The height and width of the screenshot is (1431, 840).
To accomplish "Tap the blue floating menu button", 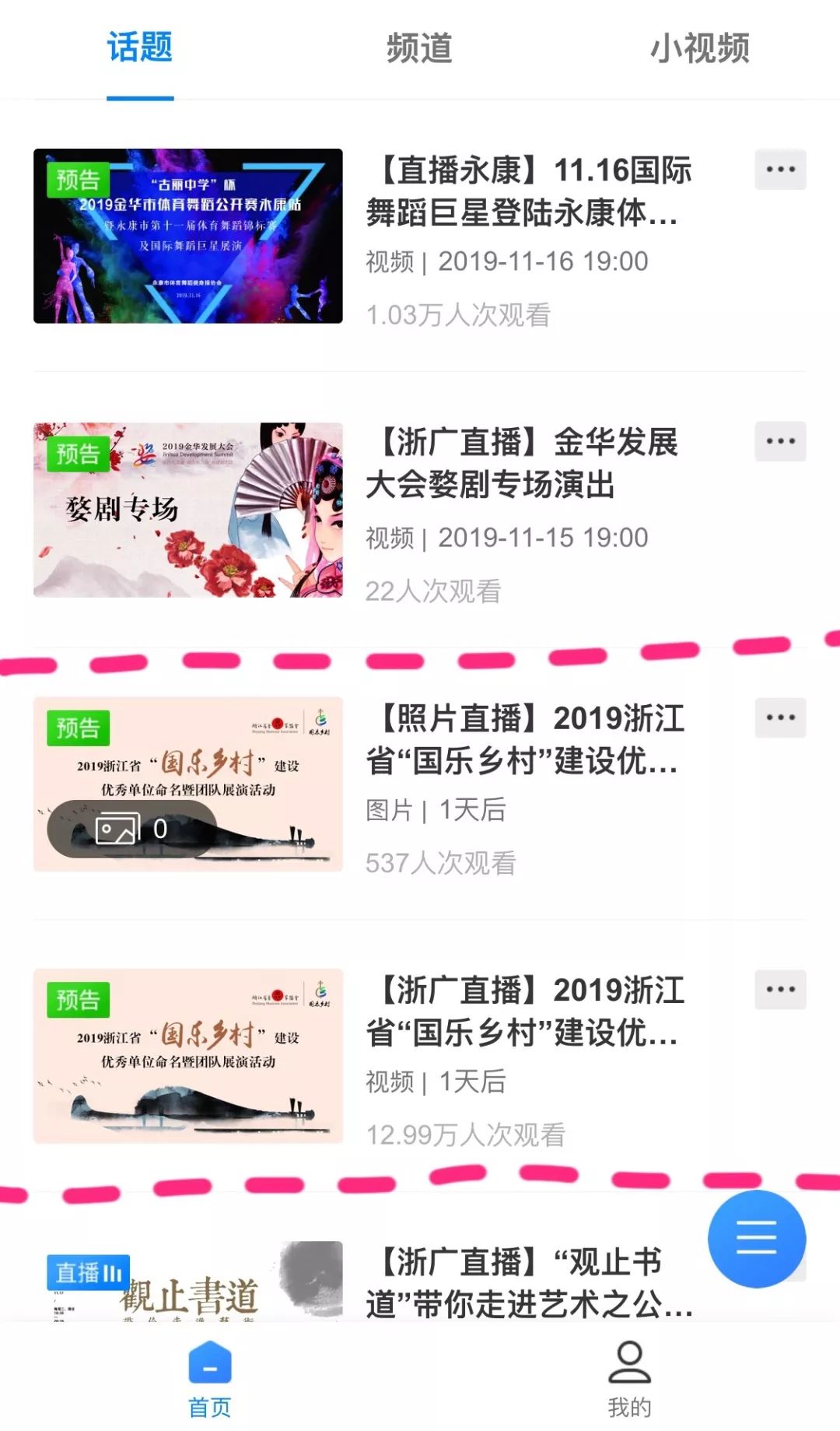I will tap(756, 1238).
